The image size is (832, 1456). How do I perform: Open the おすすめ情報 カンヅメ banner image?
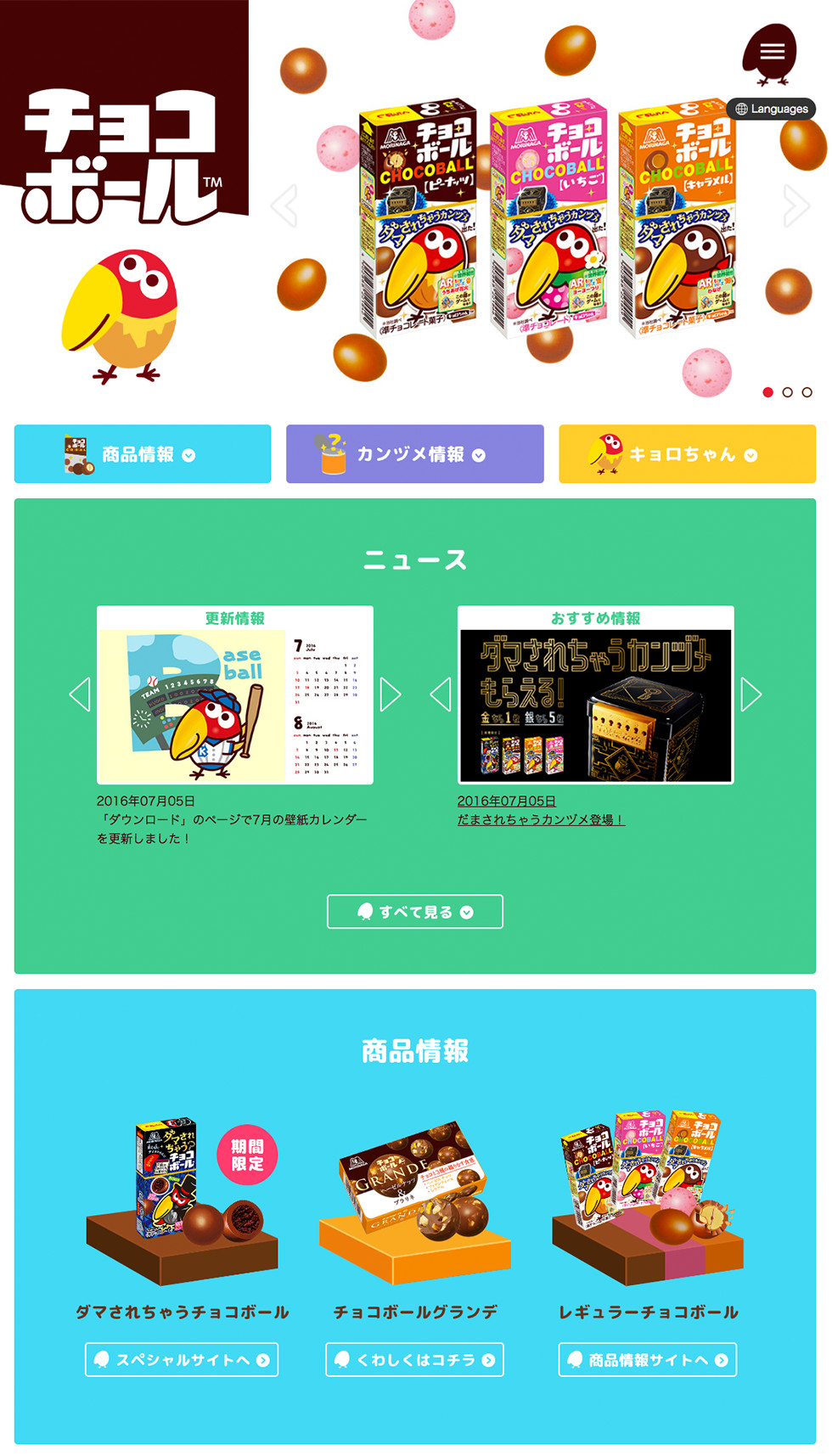[595, 705]
